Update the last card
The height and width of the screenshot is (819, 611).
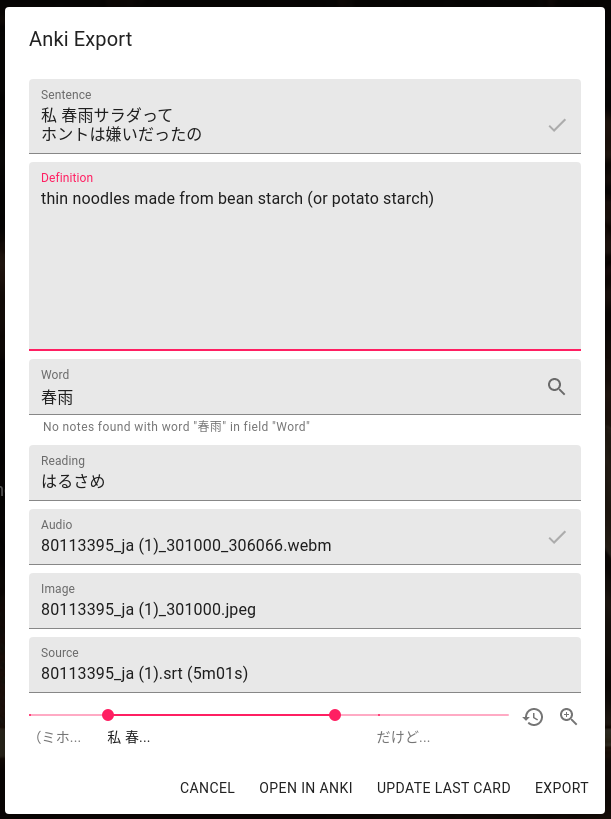(x=443, y=788)
